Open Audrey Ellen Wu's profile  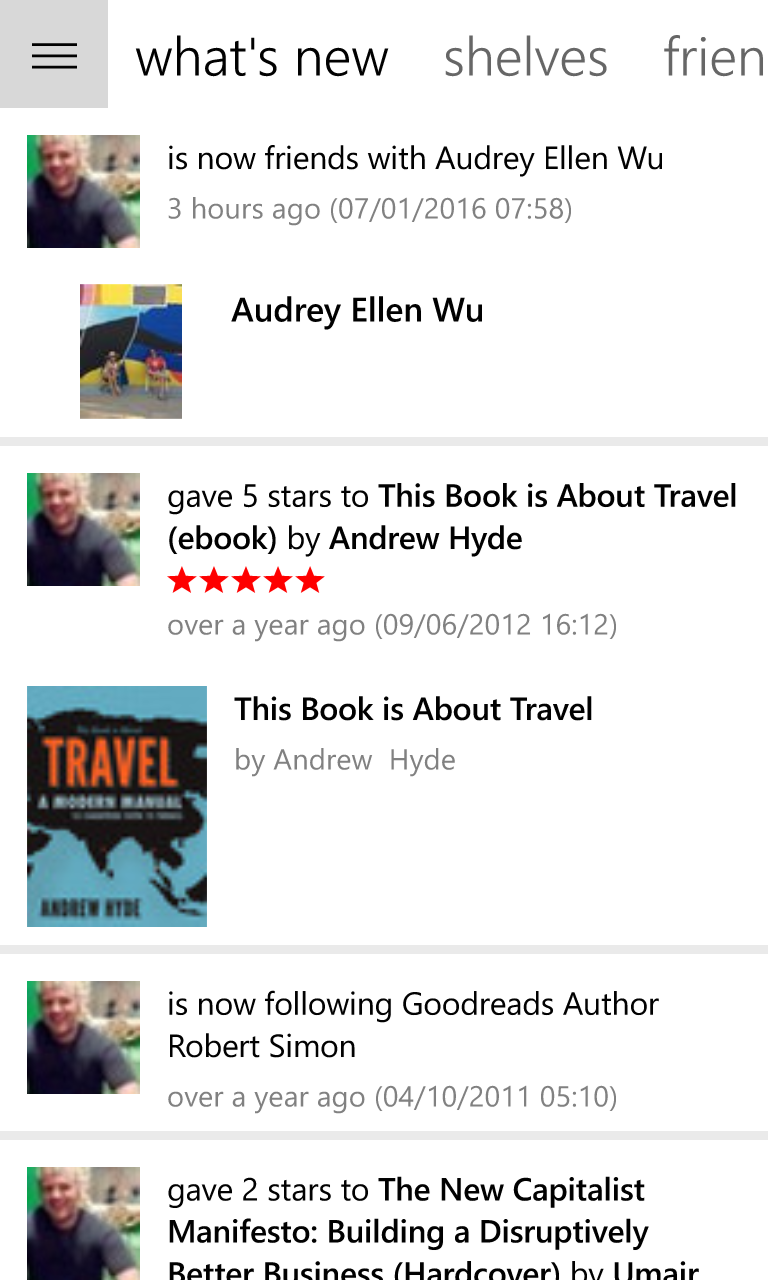pyautogui.click(x=384, y=351)
